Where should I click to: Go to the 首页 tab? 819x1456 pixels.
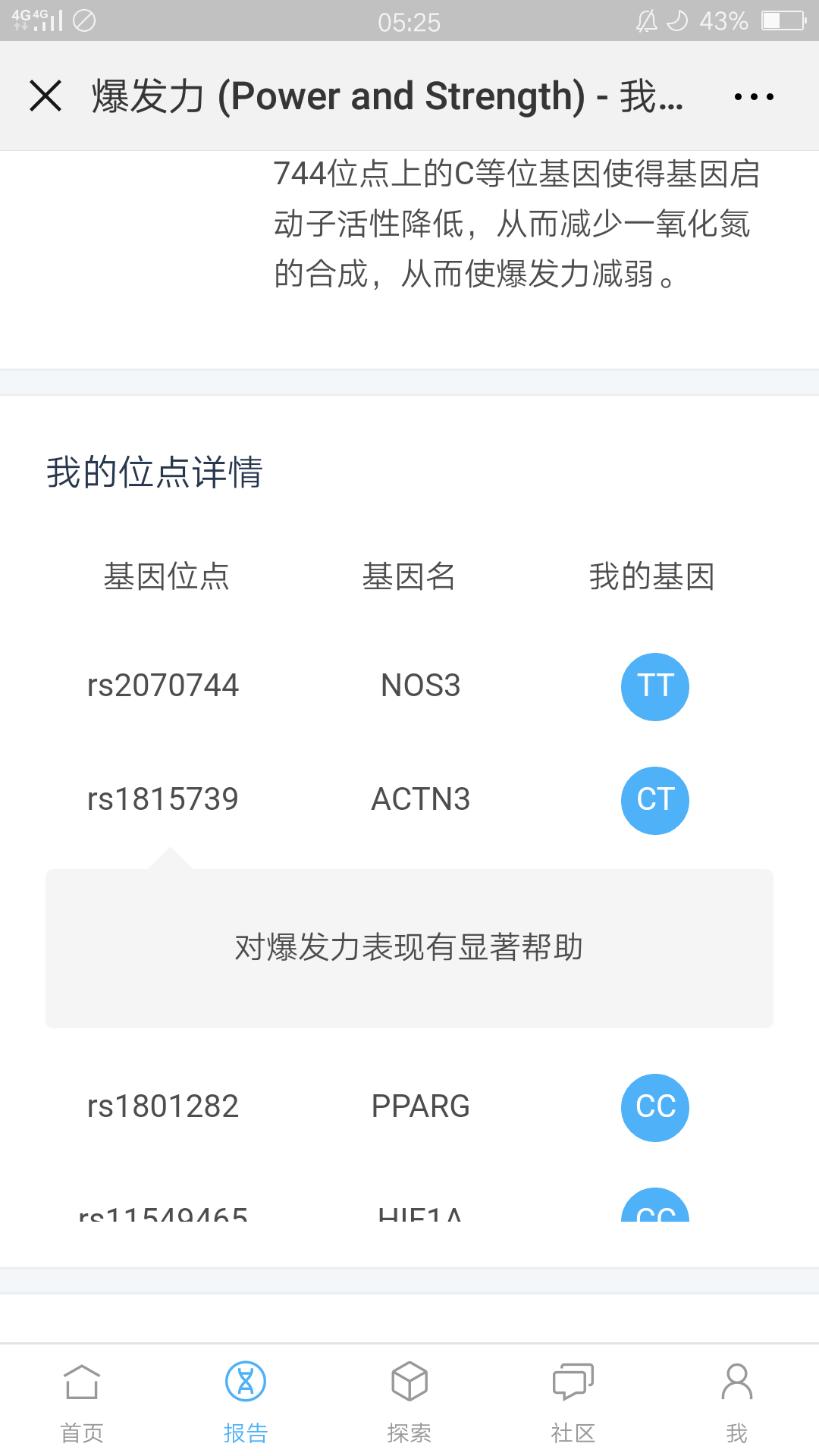coord(82,1403)
